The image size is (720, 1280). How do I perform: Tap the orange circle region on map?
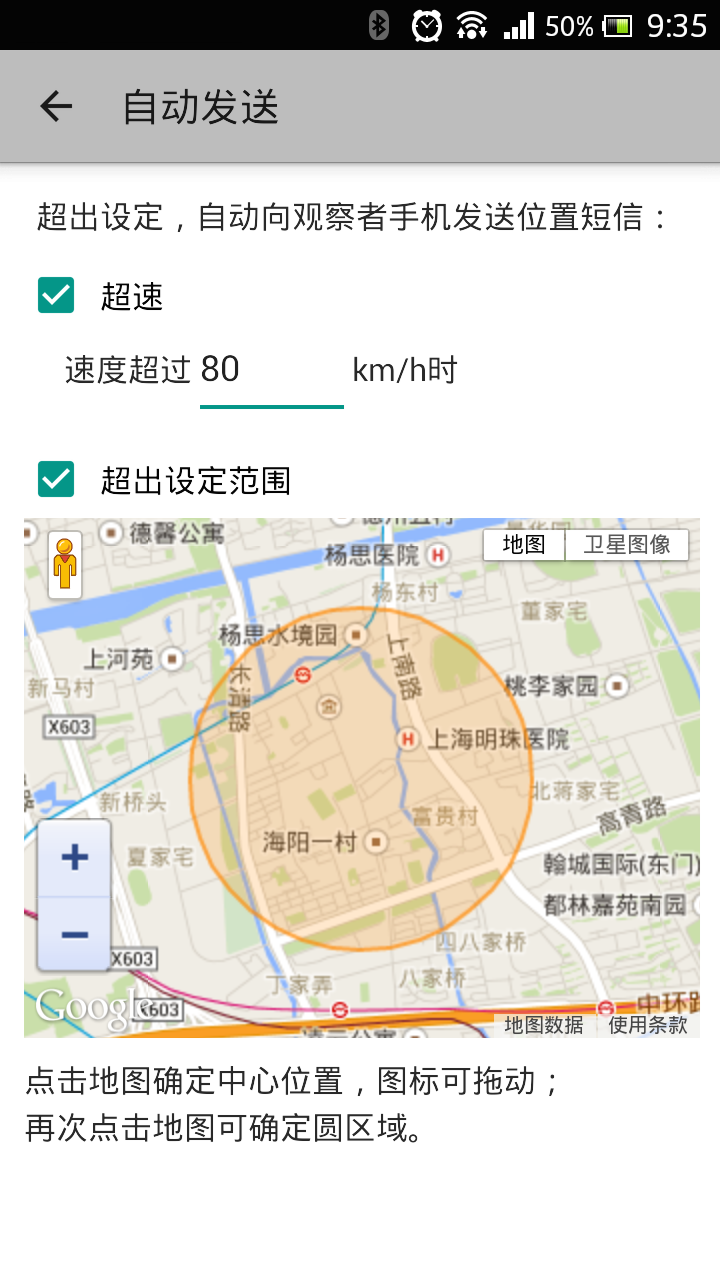click(361, 779)
